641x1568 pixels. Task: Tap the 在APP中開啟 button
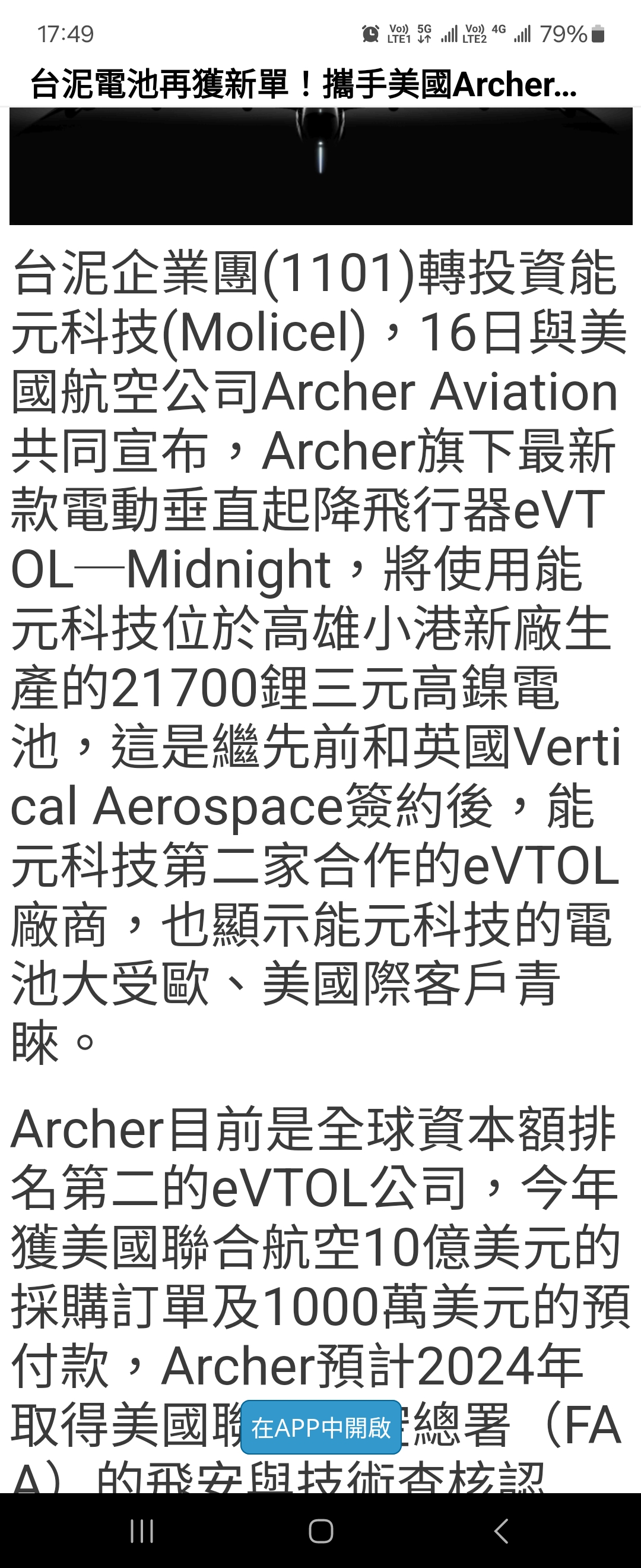320,1427
